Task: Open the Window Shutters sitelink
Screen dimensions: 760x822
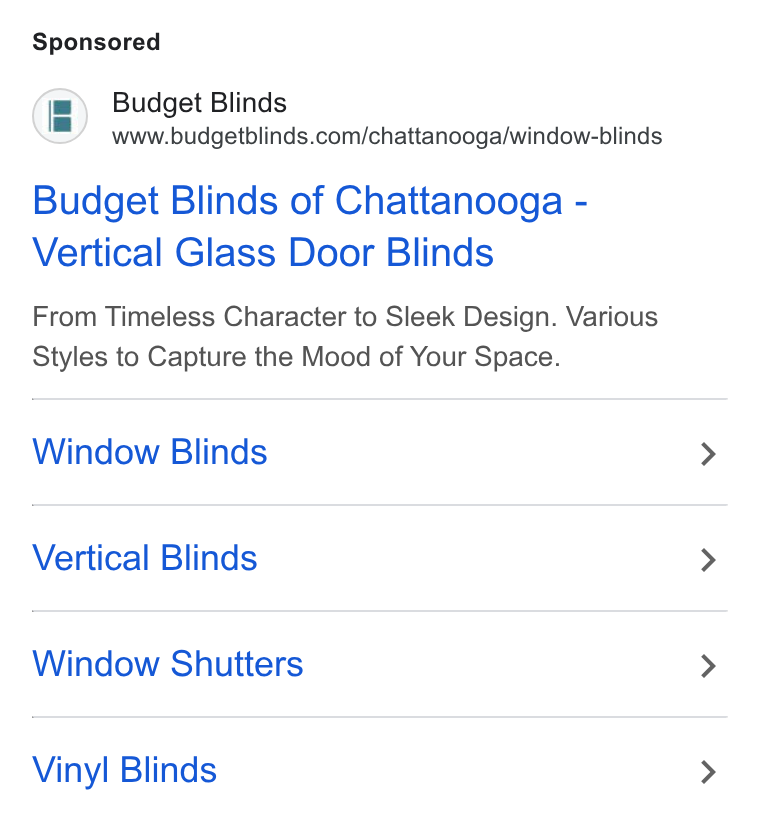Action: coord(379,664)
